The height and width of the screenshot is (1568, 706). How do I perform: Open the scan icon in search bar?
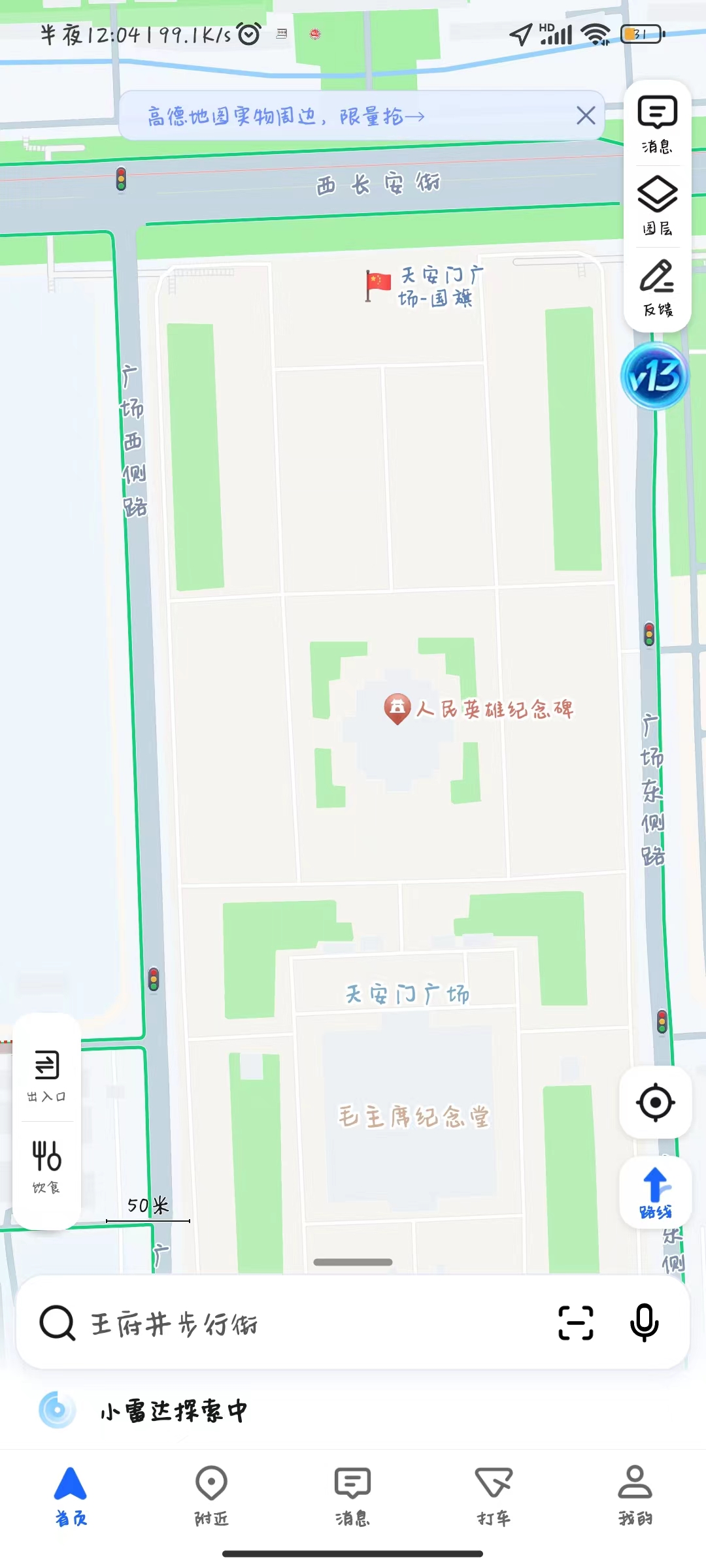pyautogui.click(x=576, y=1323)
